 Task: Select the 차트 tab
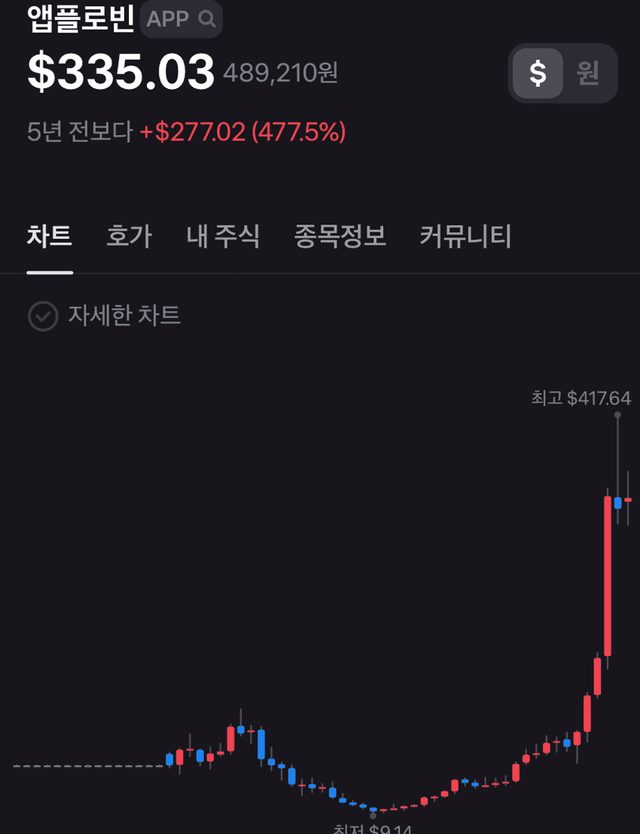coord(49,237)
